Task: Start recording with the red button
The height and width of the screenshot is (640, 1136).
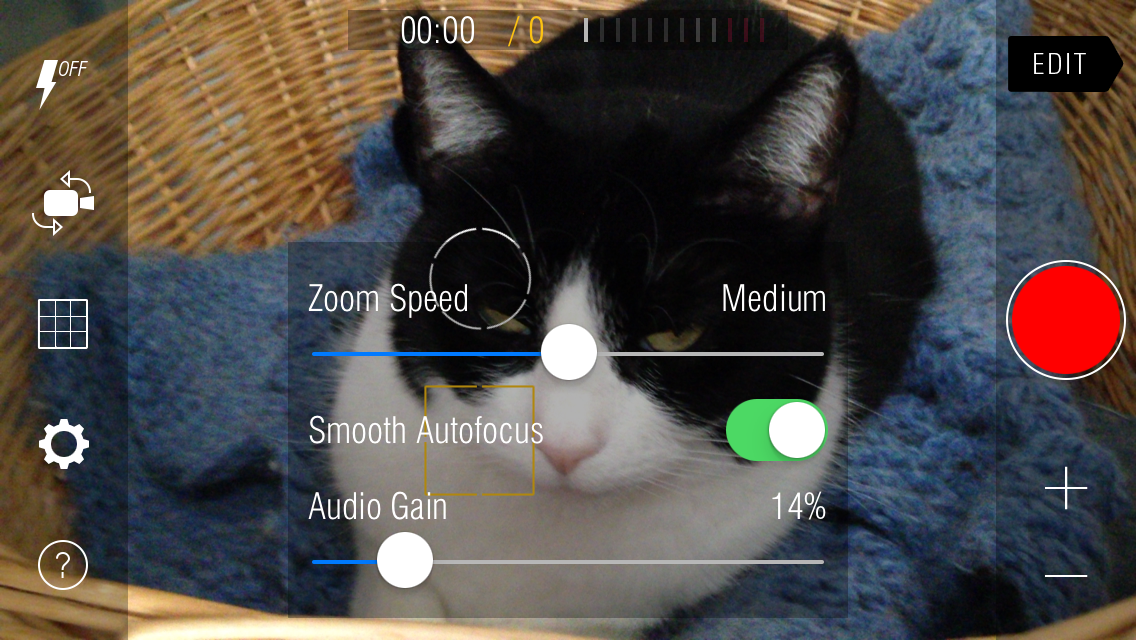Action: pos(1065,320)
